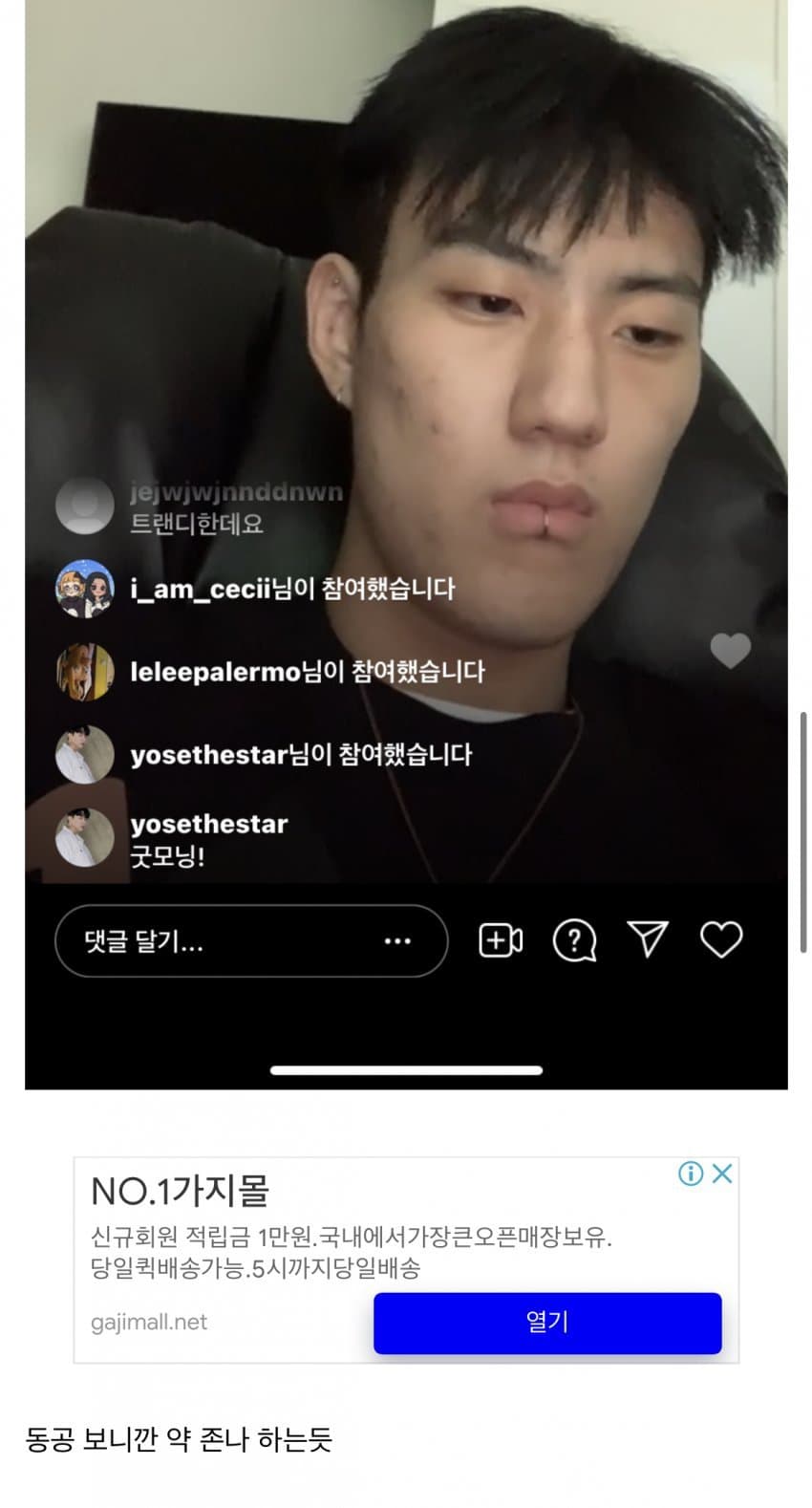Close the NO.1가지몰 ad

tap(722, 1174)
